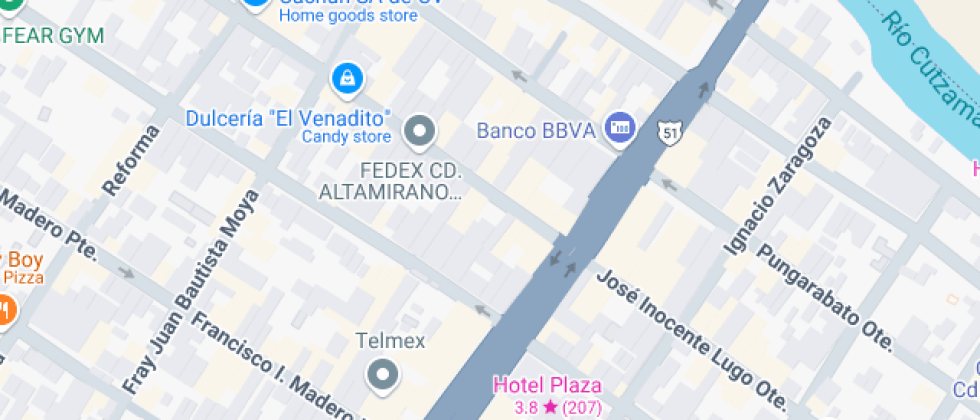Image resolution: width=980 pixels, height=420 pixels.
Task: Open the Dulcería "El Venadito" candy store marker
Action: pyautogui.click(x=346, y=77)
